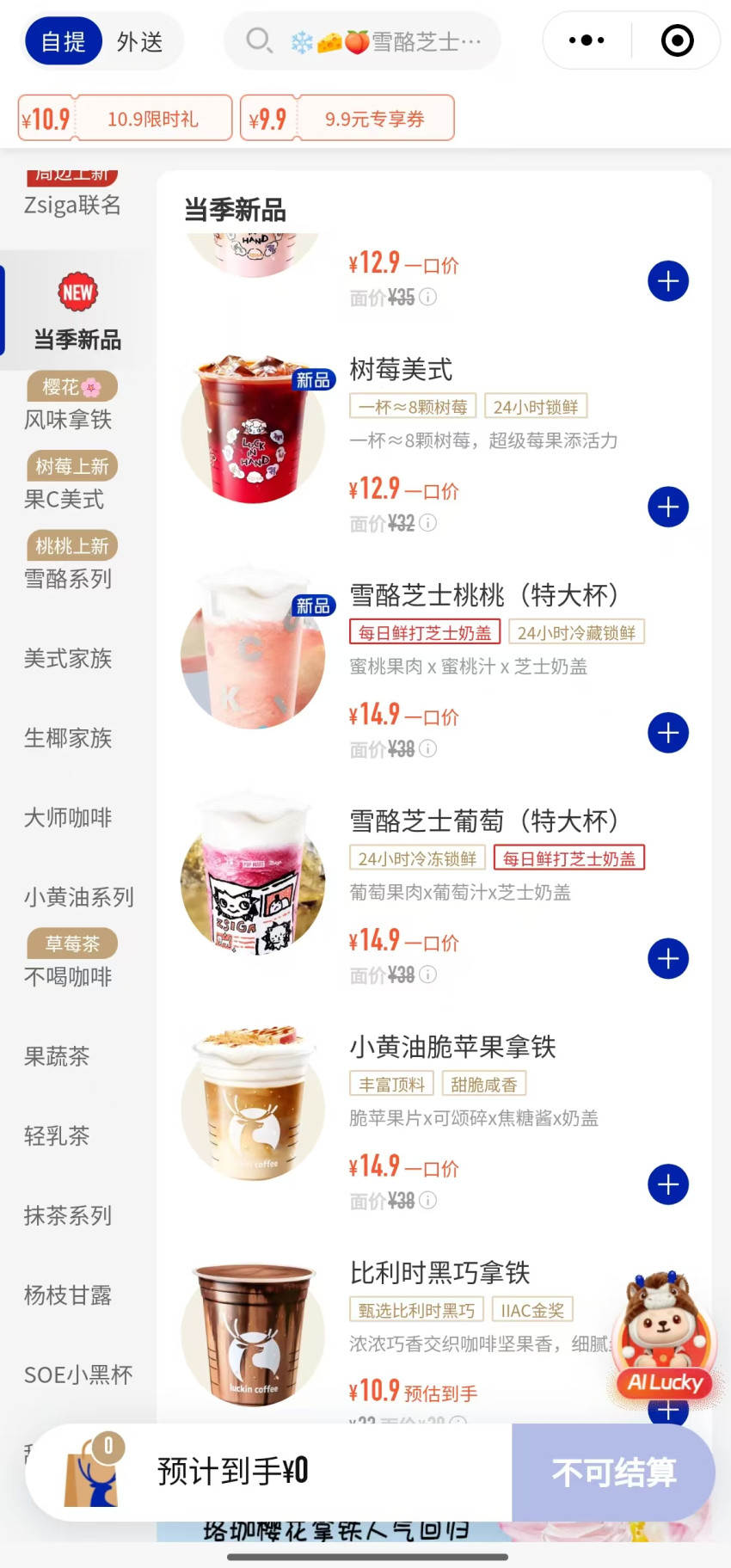The width and height of the screenshot is (731, 1568).
Task: Claim the ¥10.9 限时礼 coupon
Action: (x=126, y=119)
